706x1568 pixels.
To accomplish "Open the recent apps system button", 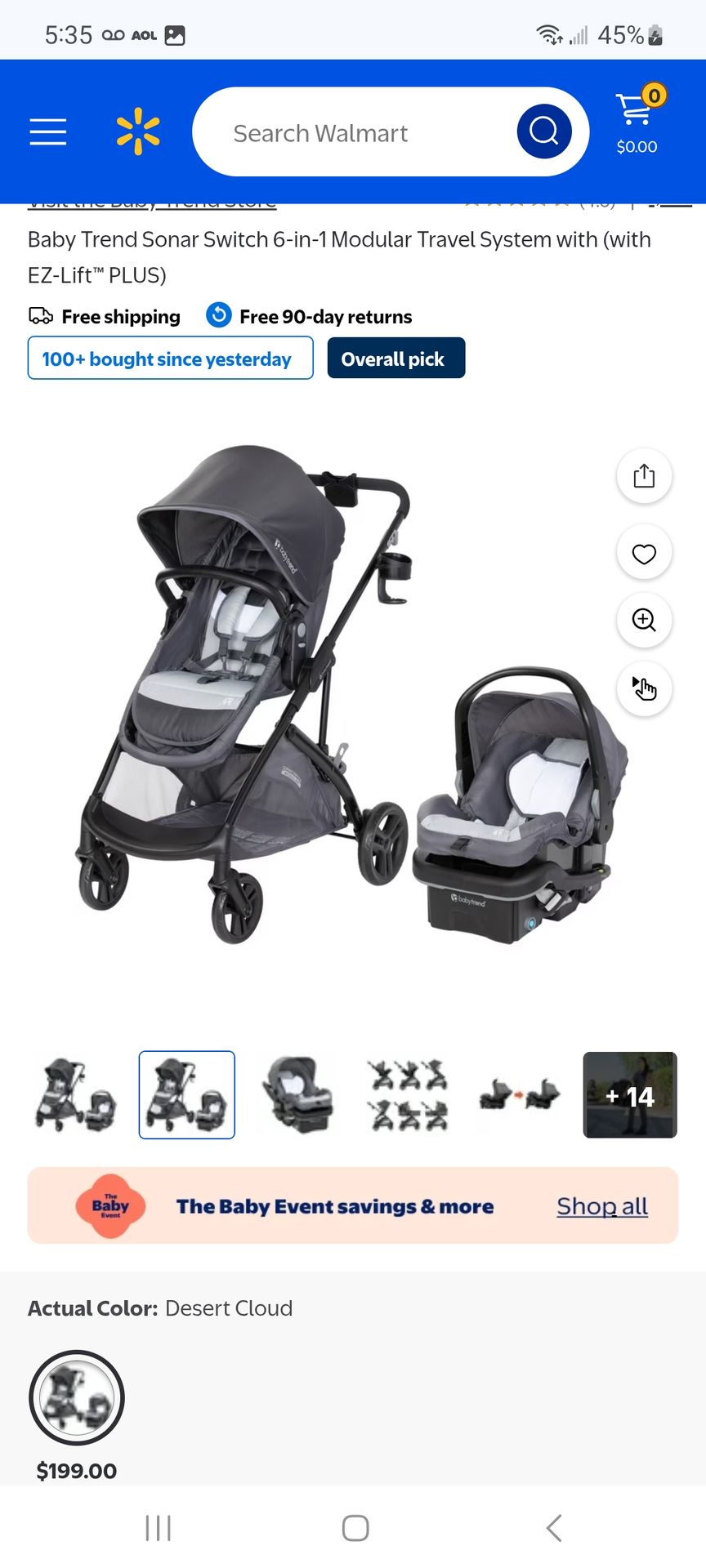I will pyautogui.click(x=159, y=1527).
